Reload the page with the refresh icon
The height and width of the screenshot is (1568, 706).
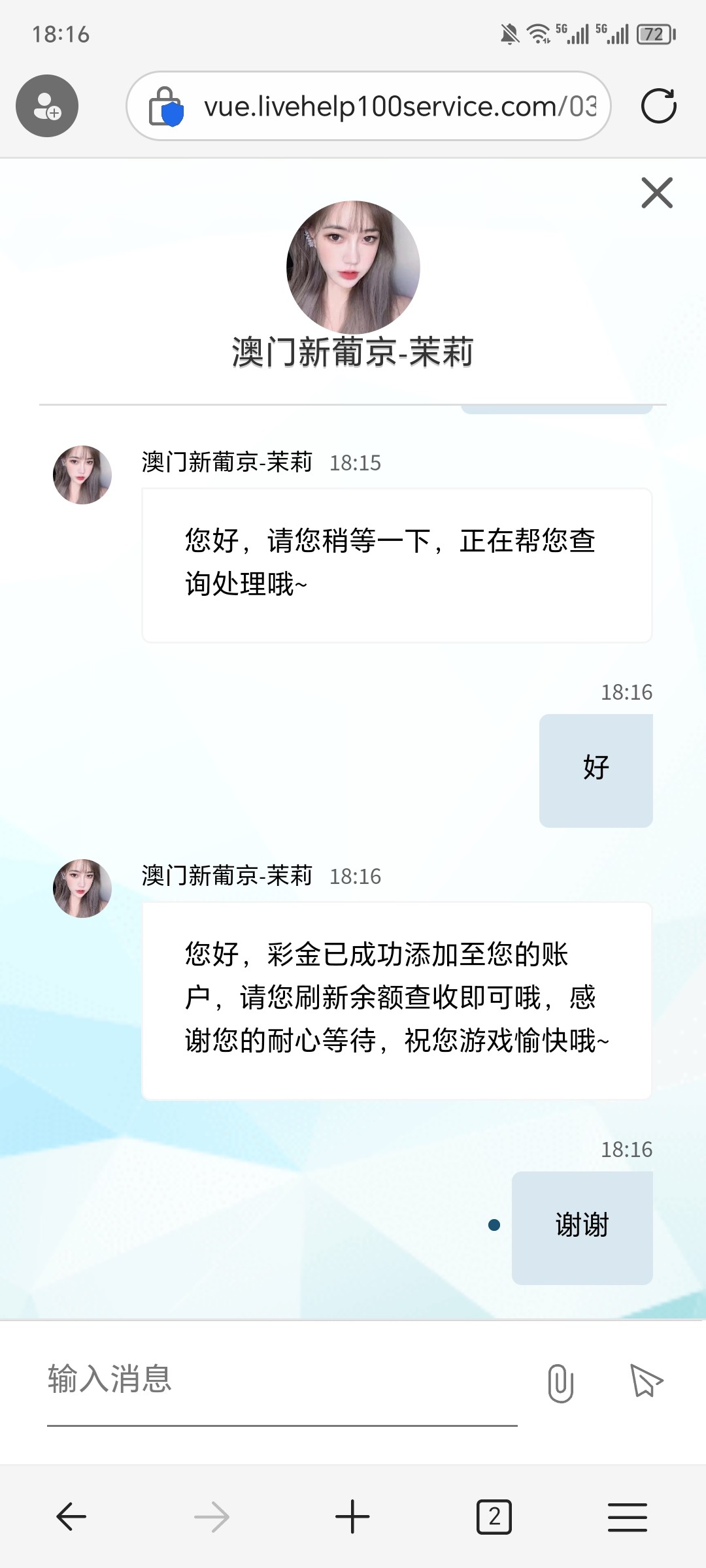(658, 106)
